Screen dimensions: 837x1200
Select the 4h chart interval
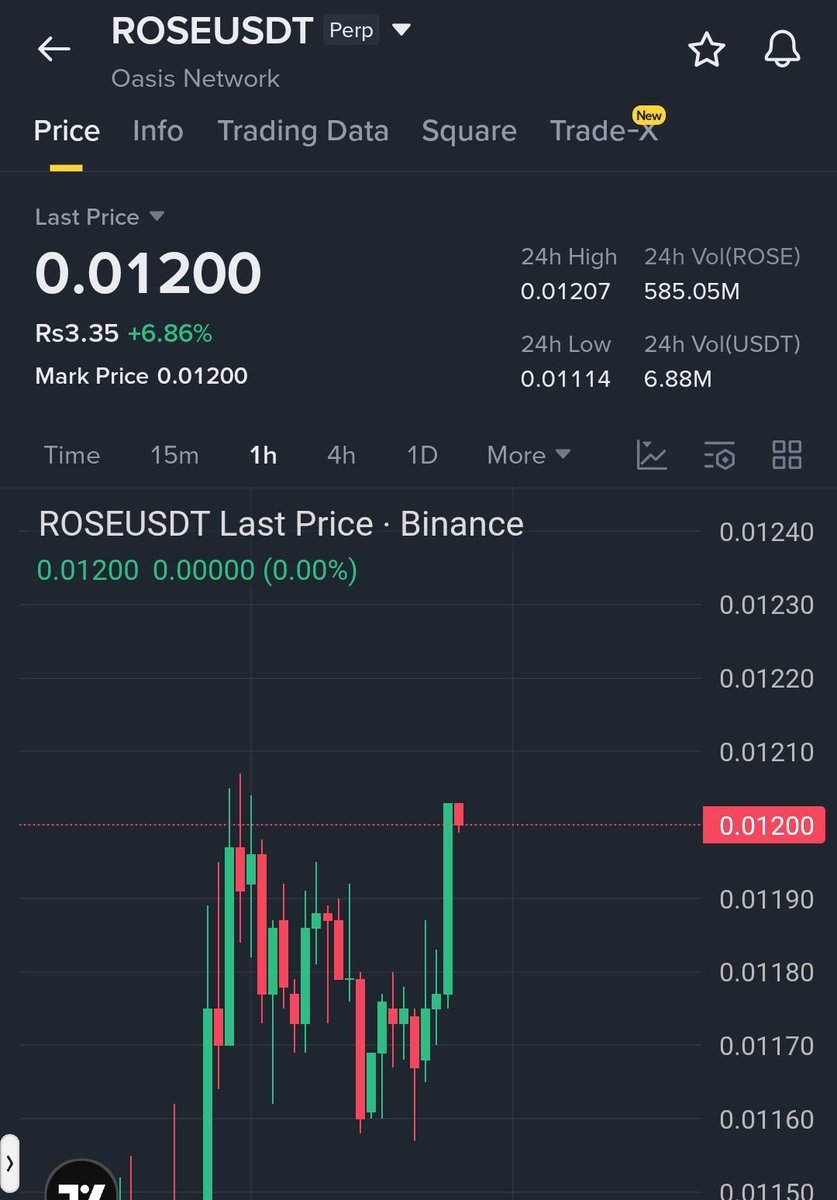pyautogui.click(x=341, y=455)
